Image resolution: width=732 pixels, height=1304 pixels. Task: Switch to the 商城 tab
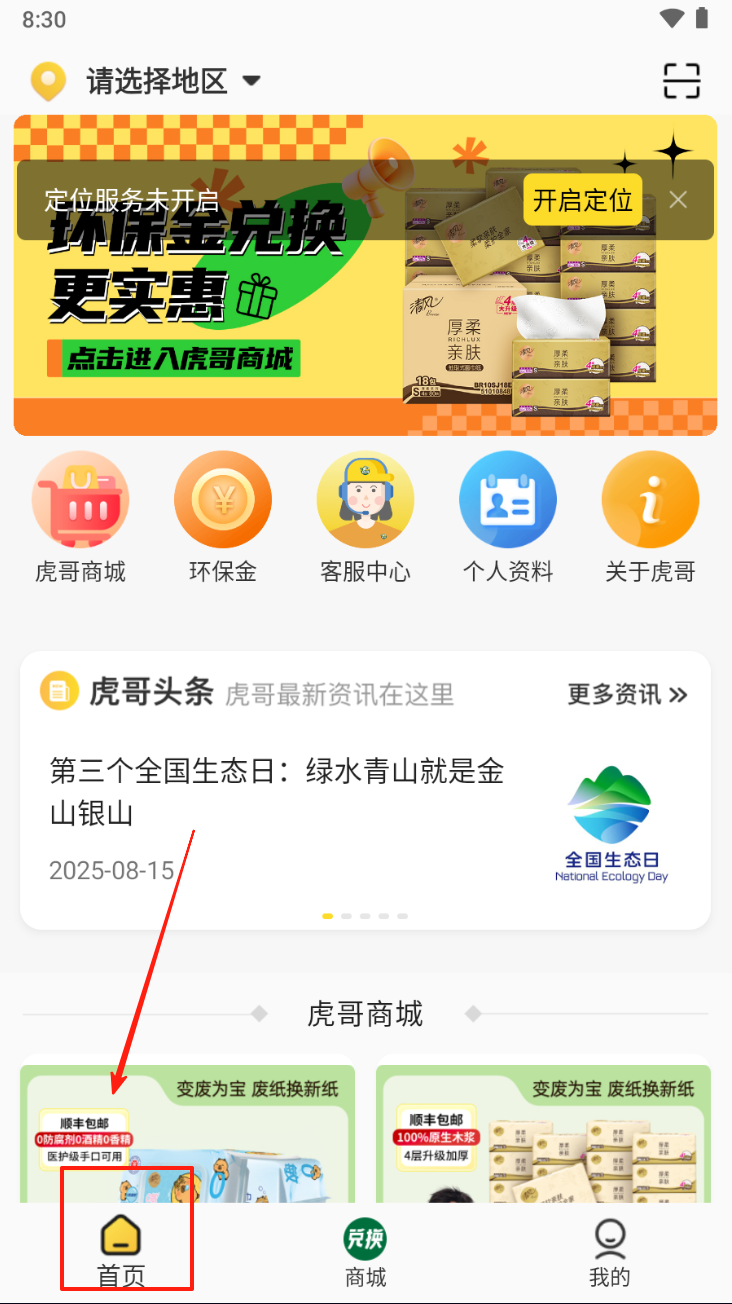[365, 1250]
